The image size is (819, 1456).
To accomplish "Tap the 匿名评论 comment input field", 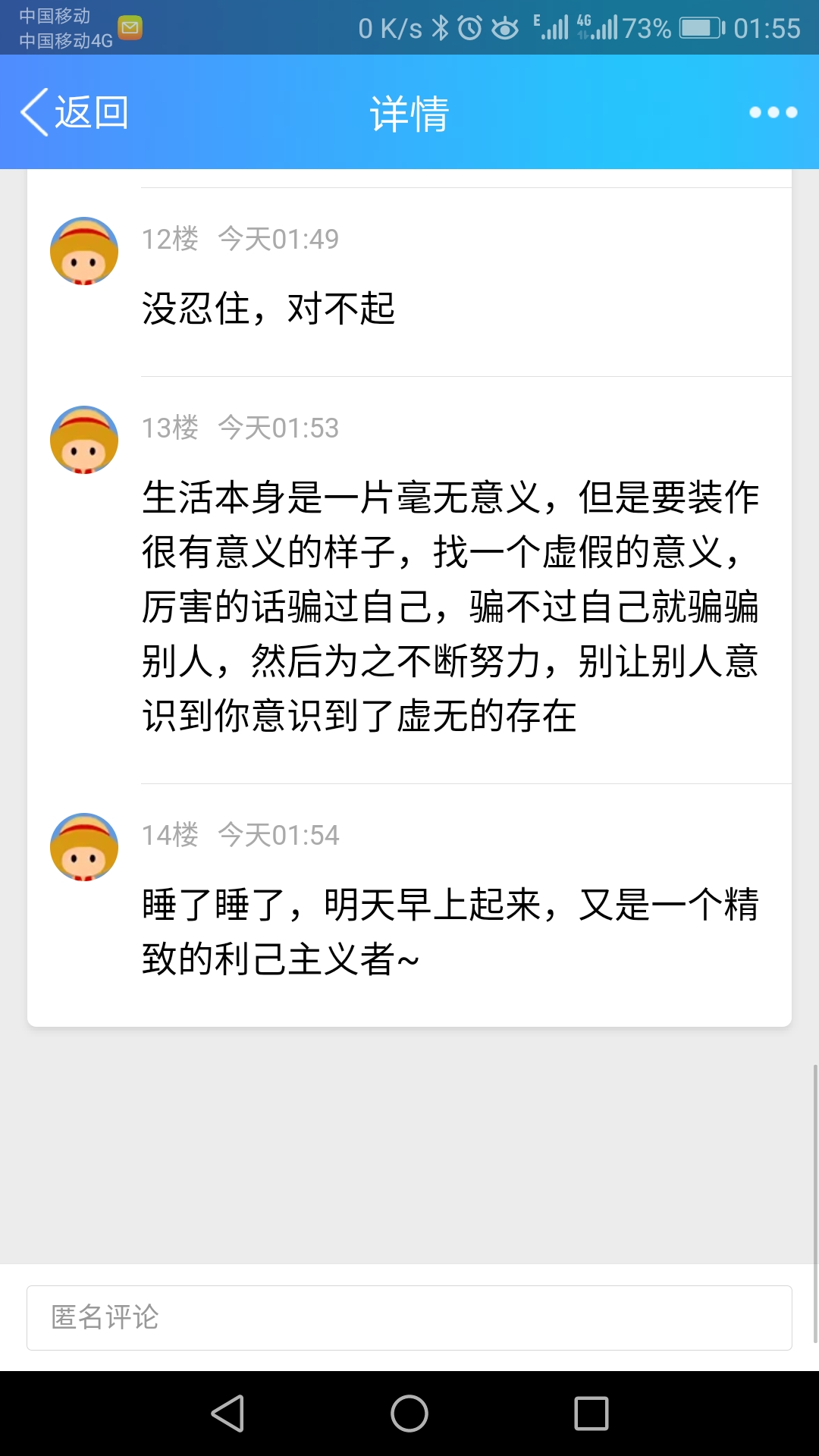I will 409,1317.
